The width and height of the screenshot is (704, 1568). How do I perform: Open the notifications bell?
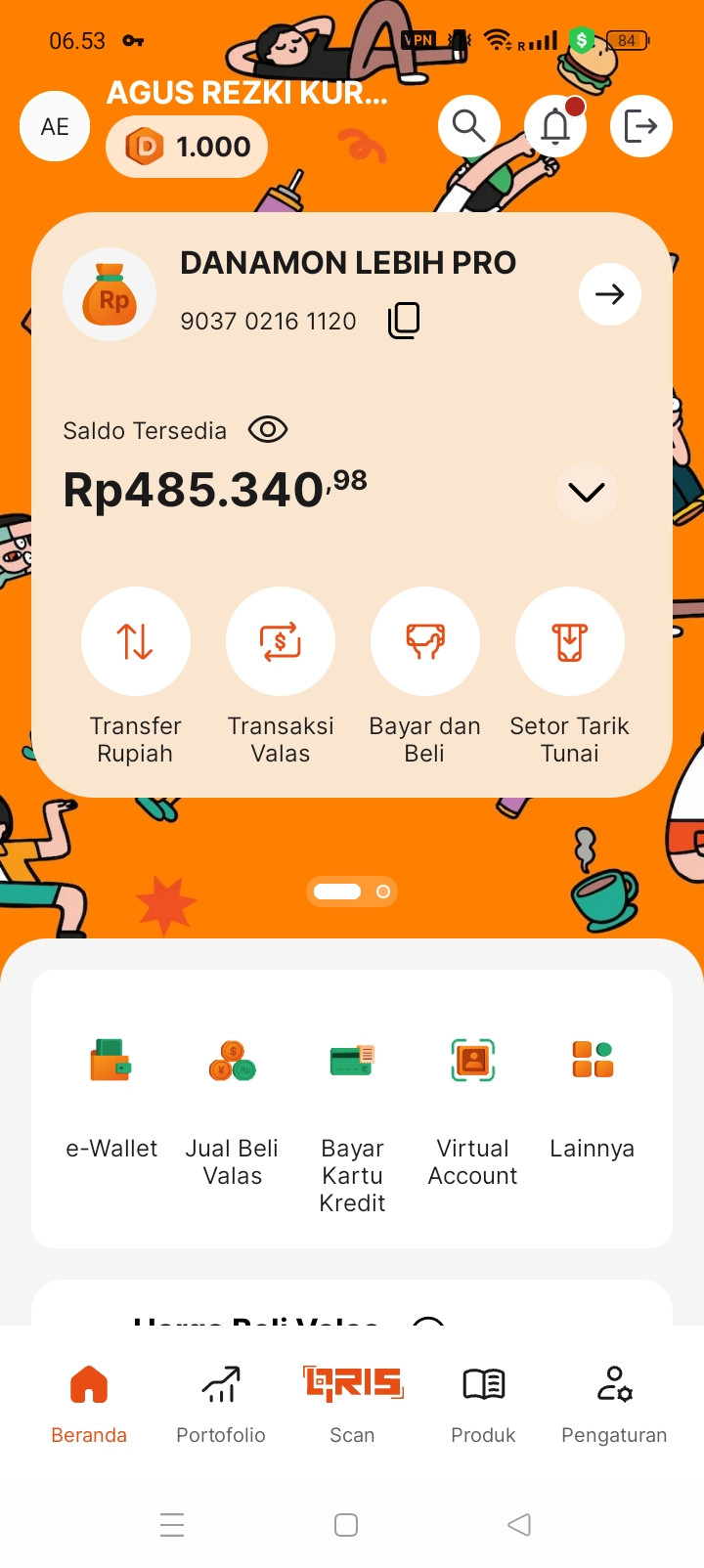[555, 126]
